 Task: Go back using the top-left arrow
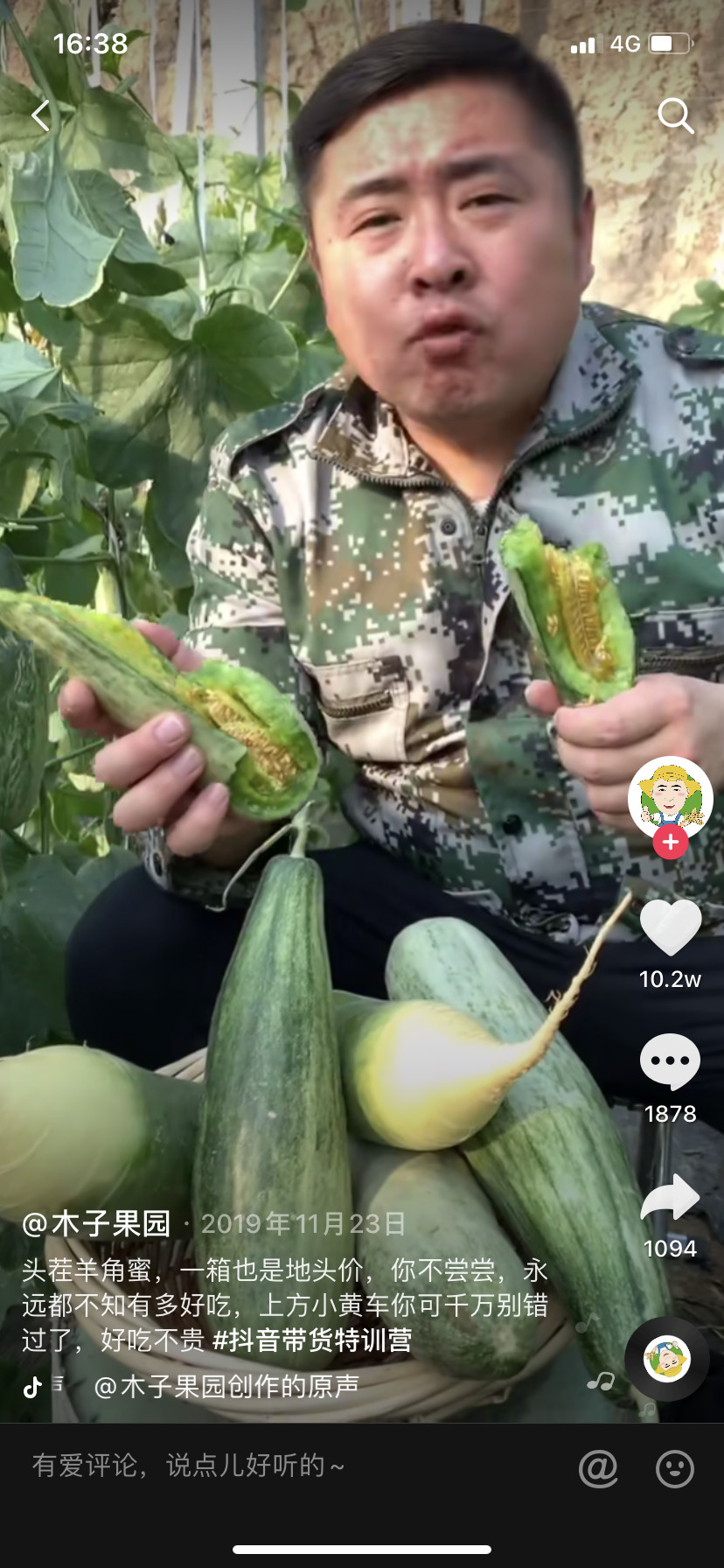[x=40, y=115]
